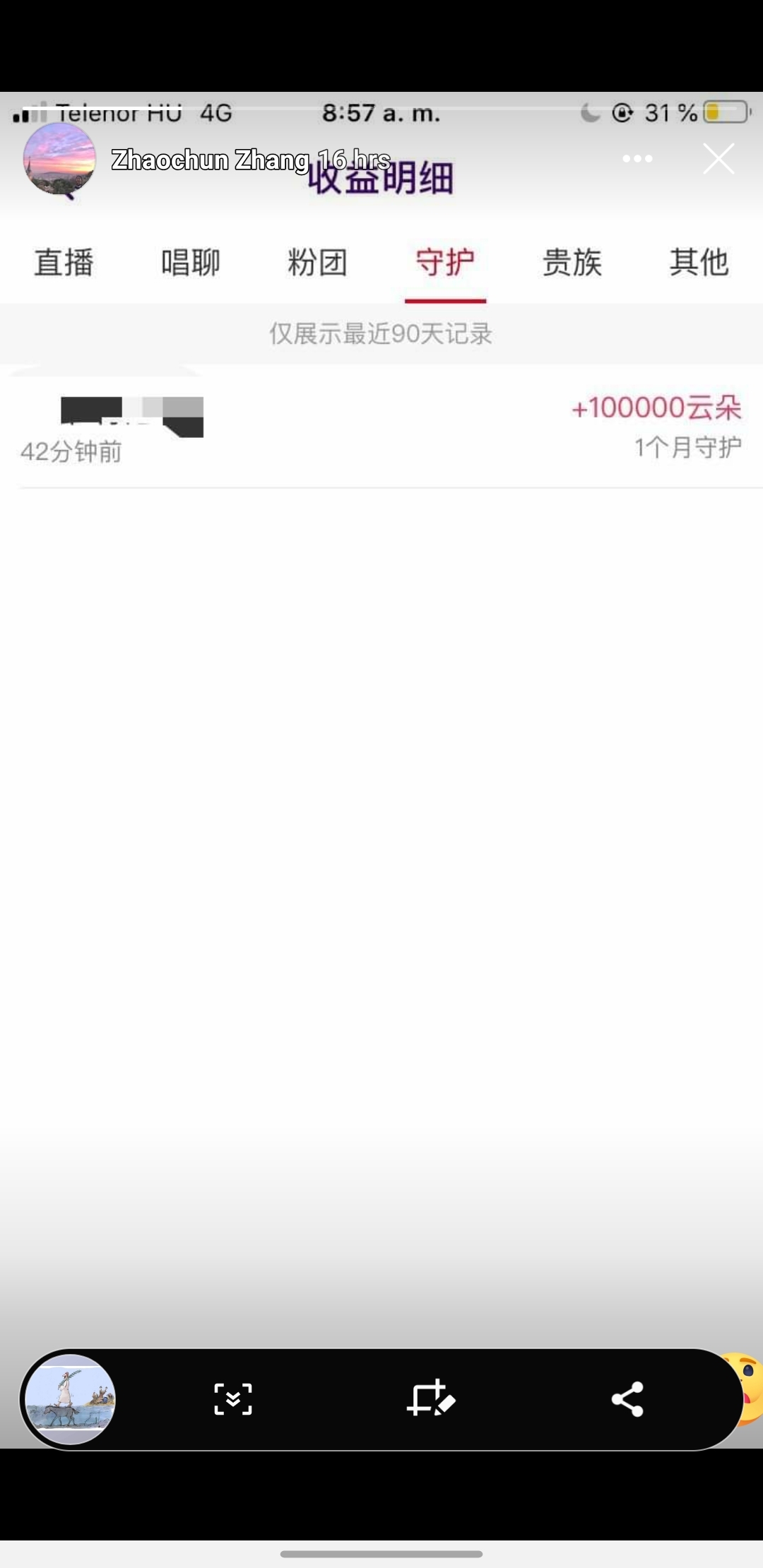Viewport: 763px width, 1568px height.
Task: Open the captured screenshot preview thumbnail
Action: pos(70,1399)
